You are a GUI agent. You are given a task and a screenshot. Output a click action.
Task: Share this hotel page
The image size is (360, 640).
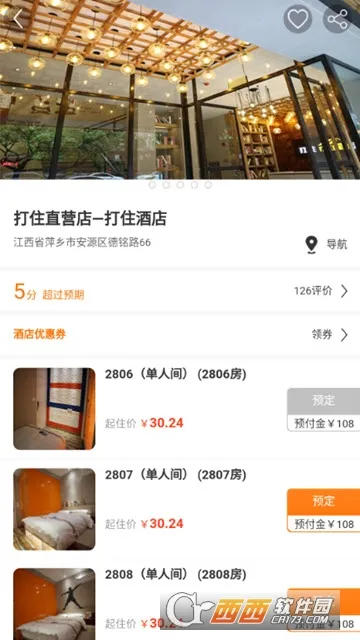pyautogui.click(x=337, y=19)
